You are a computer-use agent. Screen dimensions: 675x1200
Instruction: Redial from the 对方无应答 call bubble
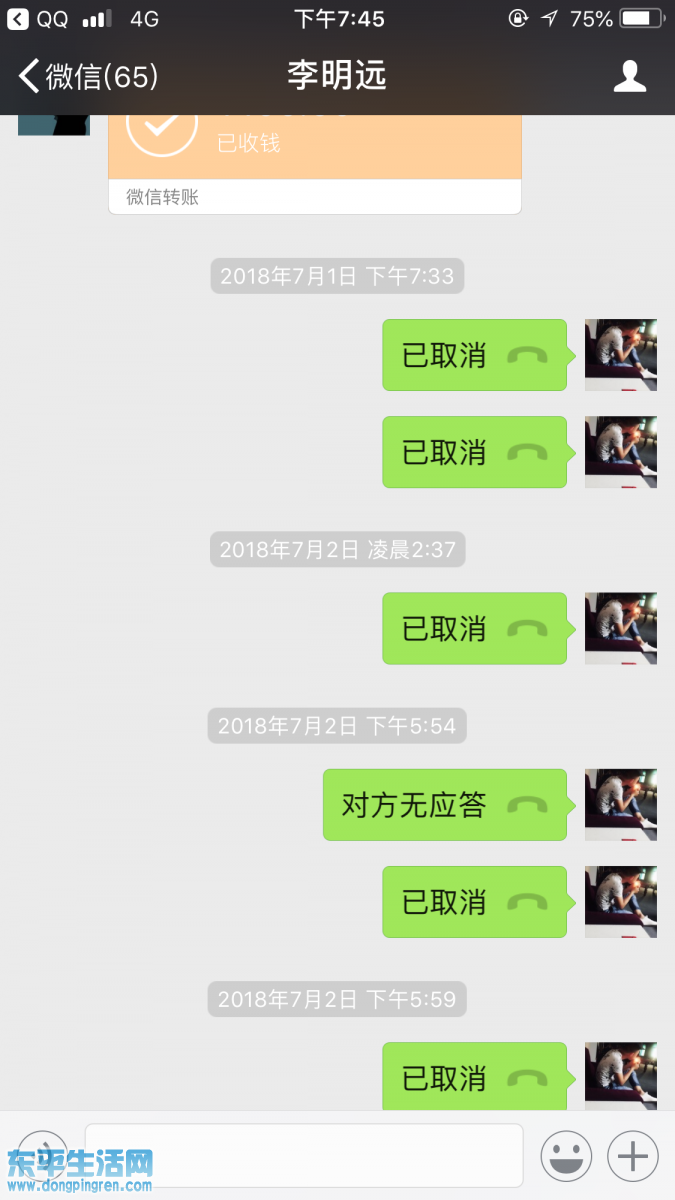[444, 805]
